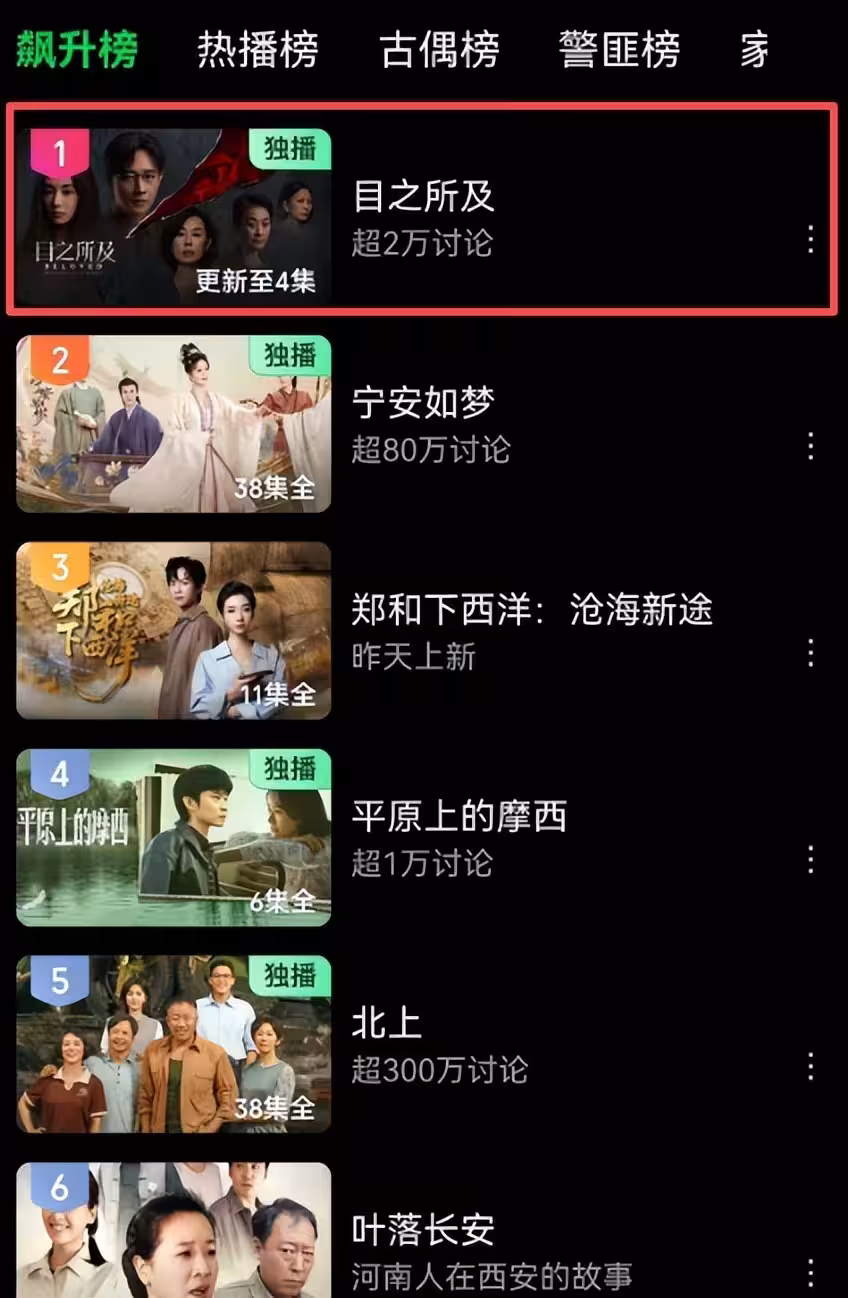
Task: Open the drama 宁安如梦
Action: 424,403
